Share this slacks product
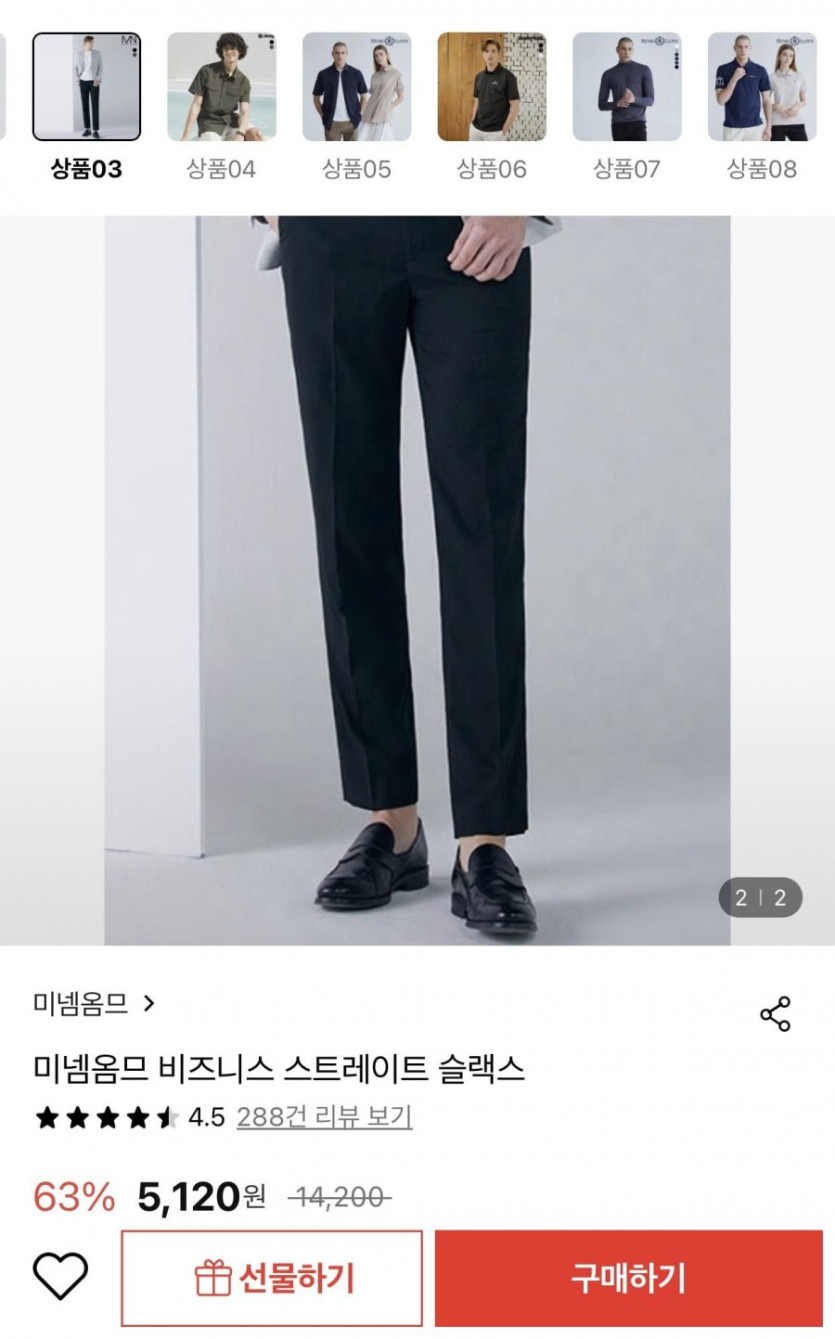This screenshot has width=835, height=1339. (x=775, y=1014)
